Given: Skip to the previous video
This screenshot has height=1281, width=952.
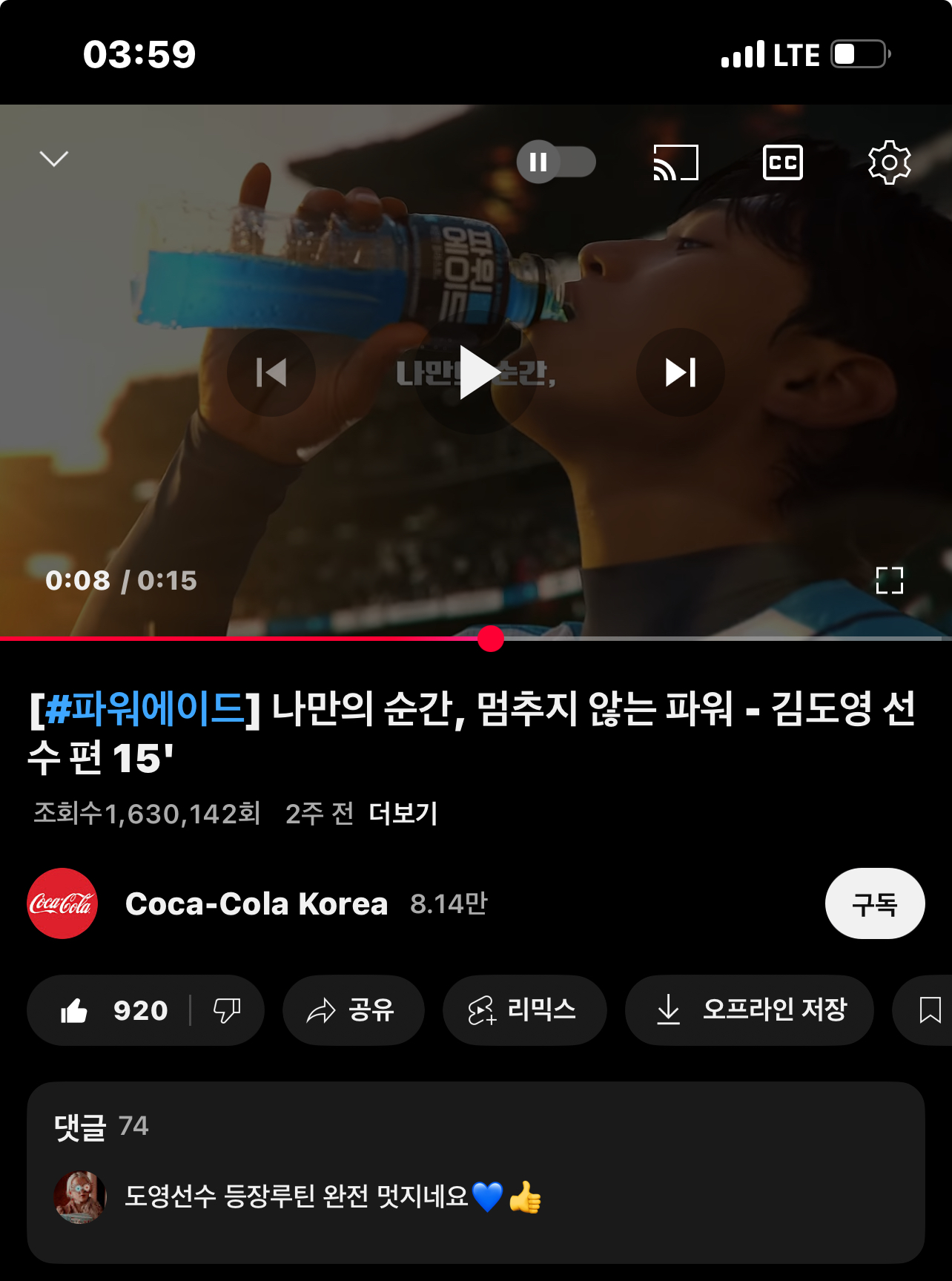Looking at the screenshot, I should [x=271, y=372].
